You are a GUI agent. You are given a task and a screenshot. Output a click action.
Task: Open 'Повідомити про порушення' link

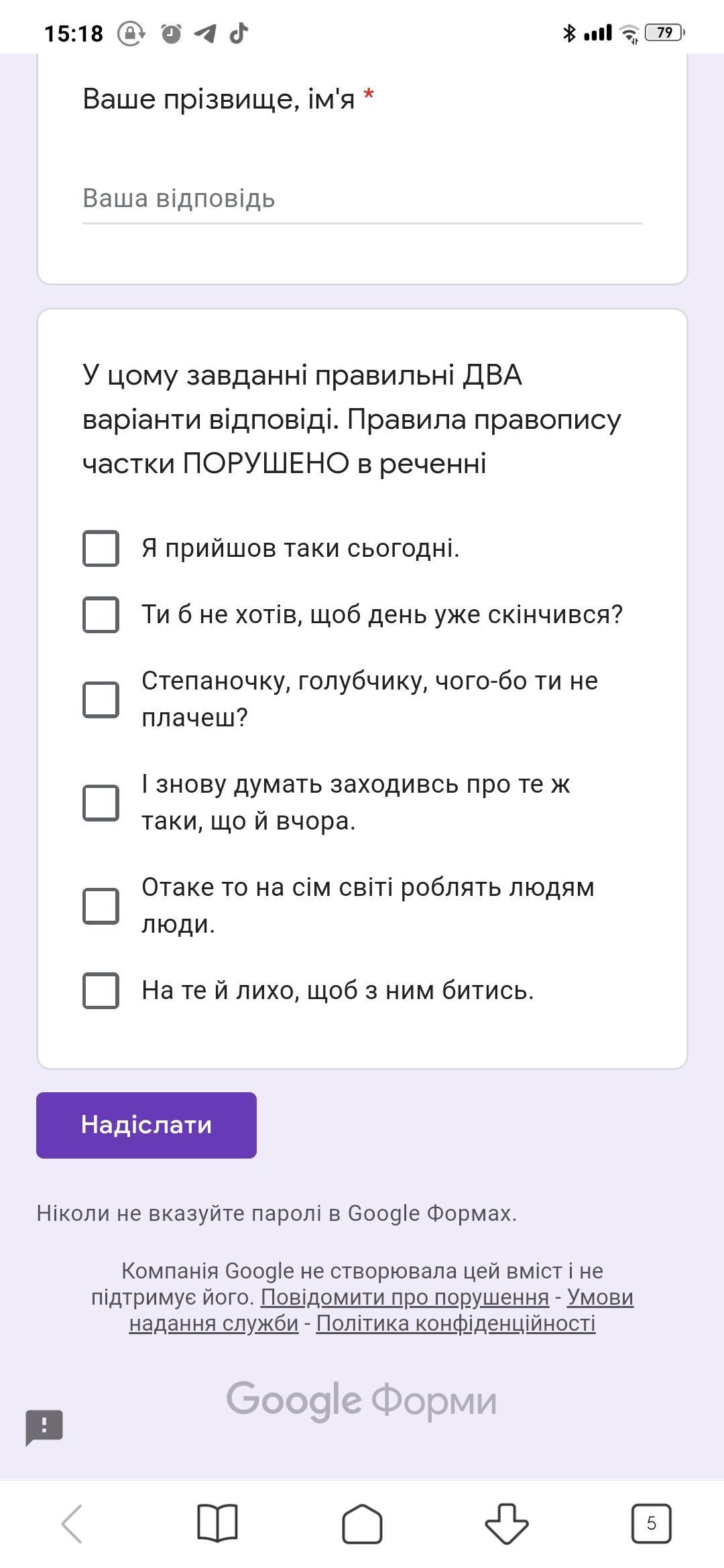405,1297
